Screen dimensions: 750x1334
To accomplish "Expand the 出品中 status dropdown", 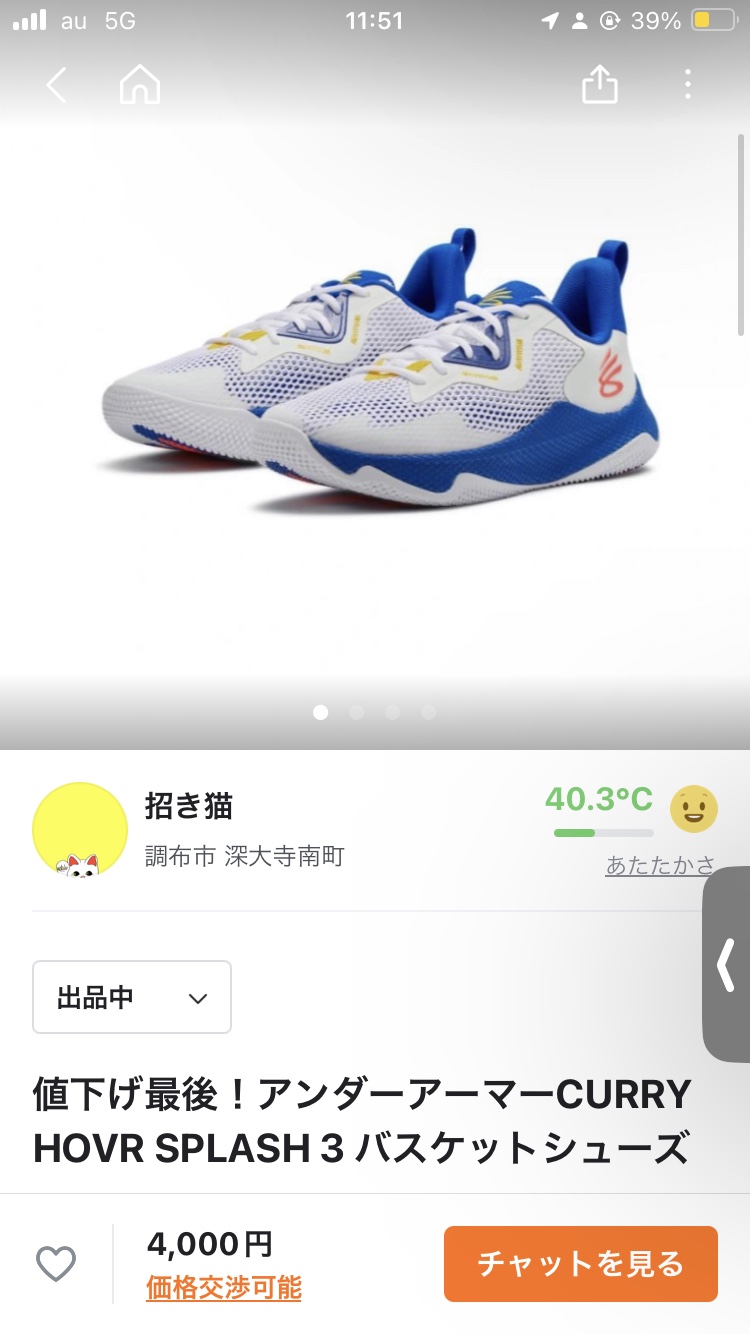I will [x=132, y=997].
